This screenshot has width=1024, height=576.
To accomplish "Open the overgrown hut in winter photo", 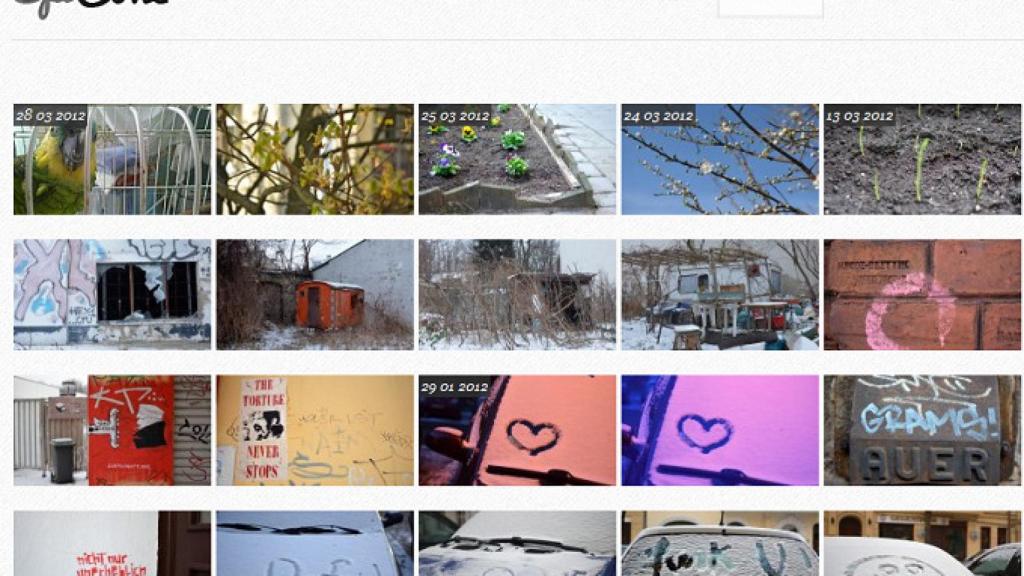I will tap(517, 295).
